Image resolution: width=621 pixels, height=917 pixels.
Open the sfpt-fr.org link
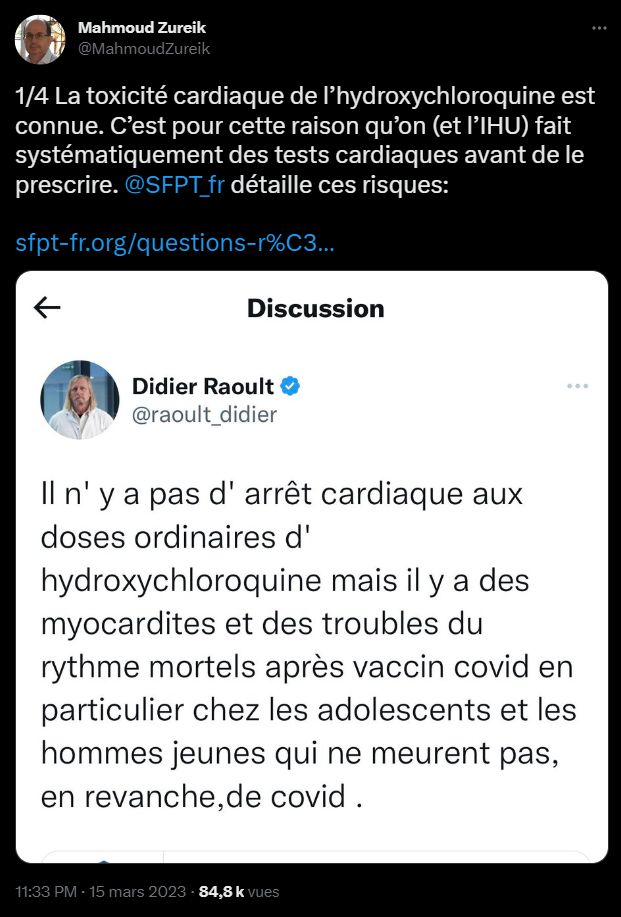[x=175, y=243]
